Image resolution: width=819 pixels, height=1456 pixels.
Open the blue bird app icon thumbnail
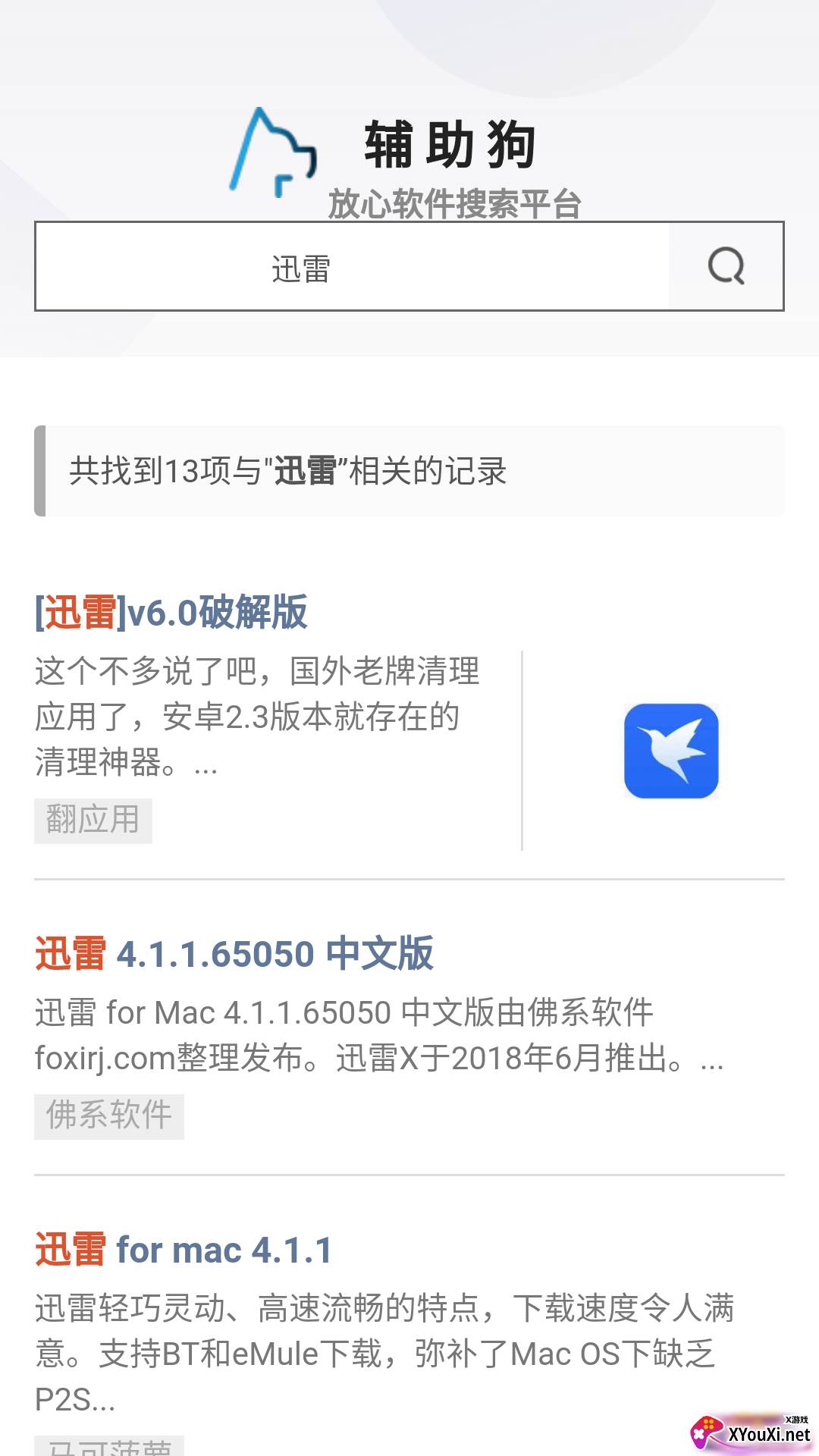pos(671,751)
